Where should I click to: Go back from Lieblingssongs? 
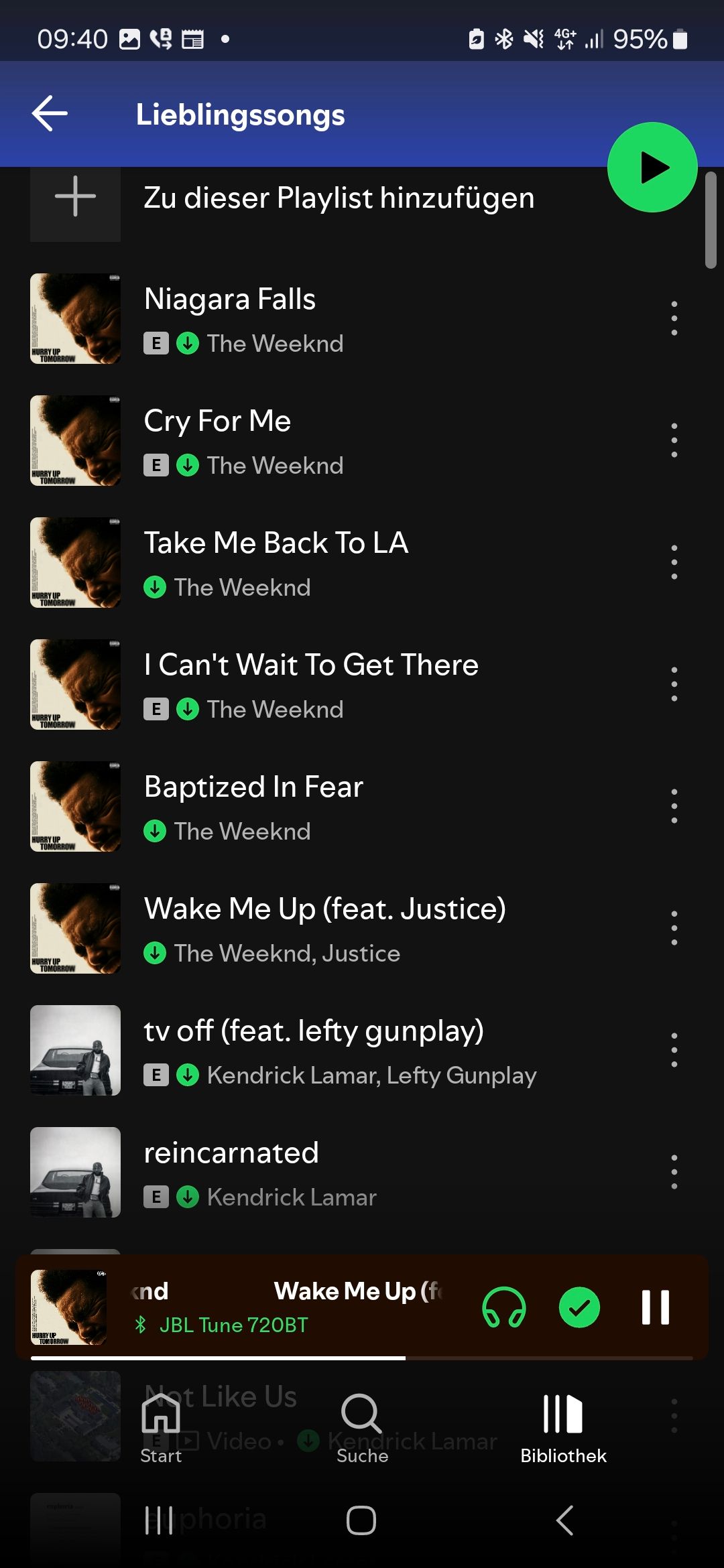tap(50, 113)
